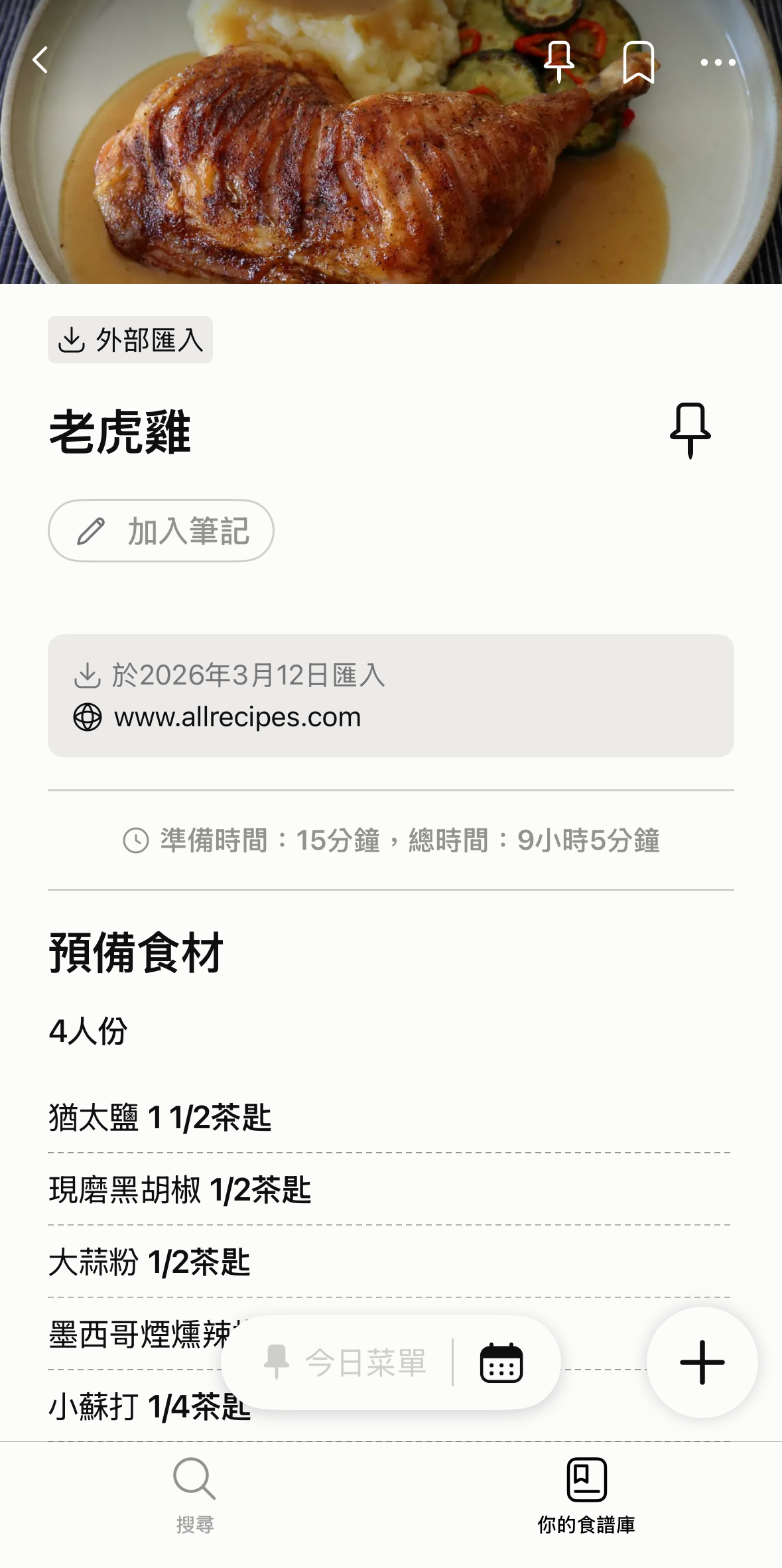Image resolution: width=782 pixels, height=1568 pixels.
Task: Tap 加入筆記 to add a note
Action: [161, 531]
